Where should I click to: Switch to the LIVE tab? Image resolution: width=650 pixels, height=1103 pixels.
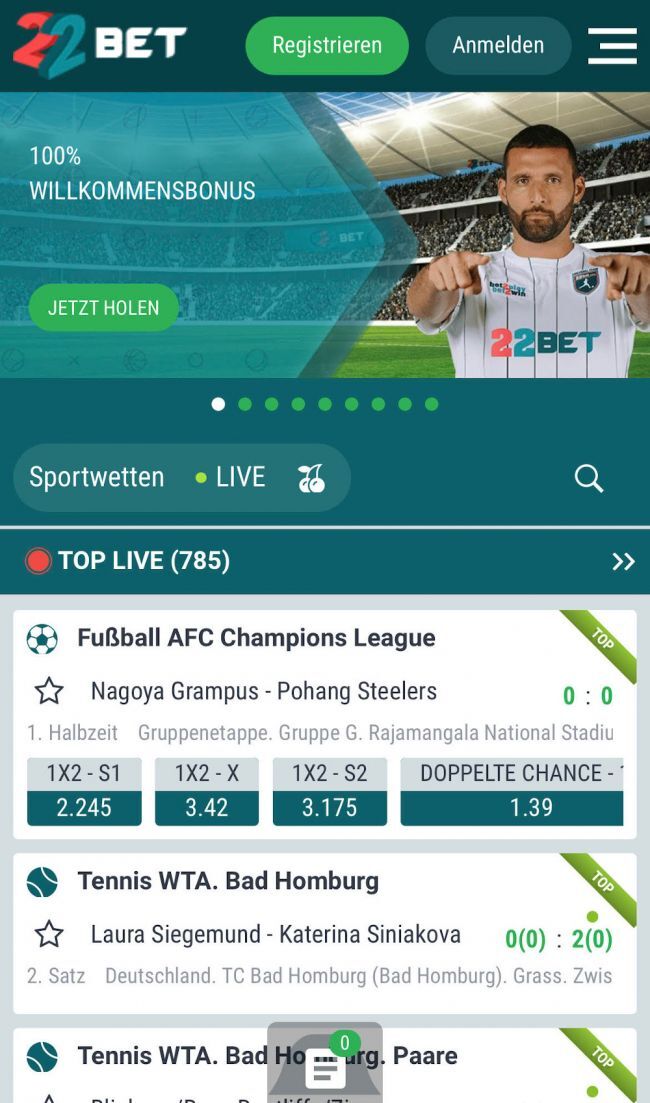pos(232,478)
